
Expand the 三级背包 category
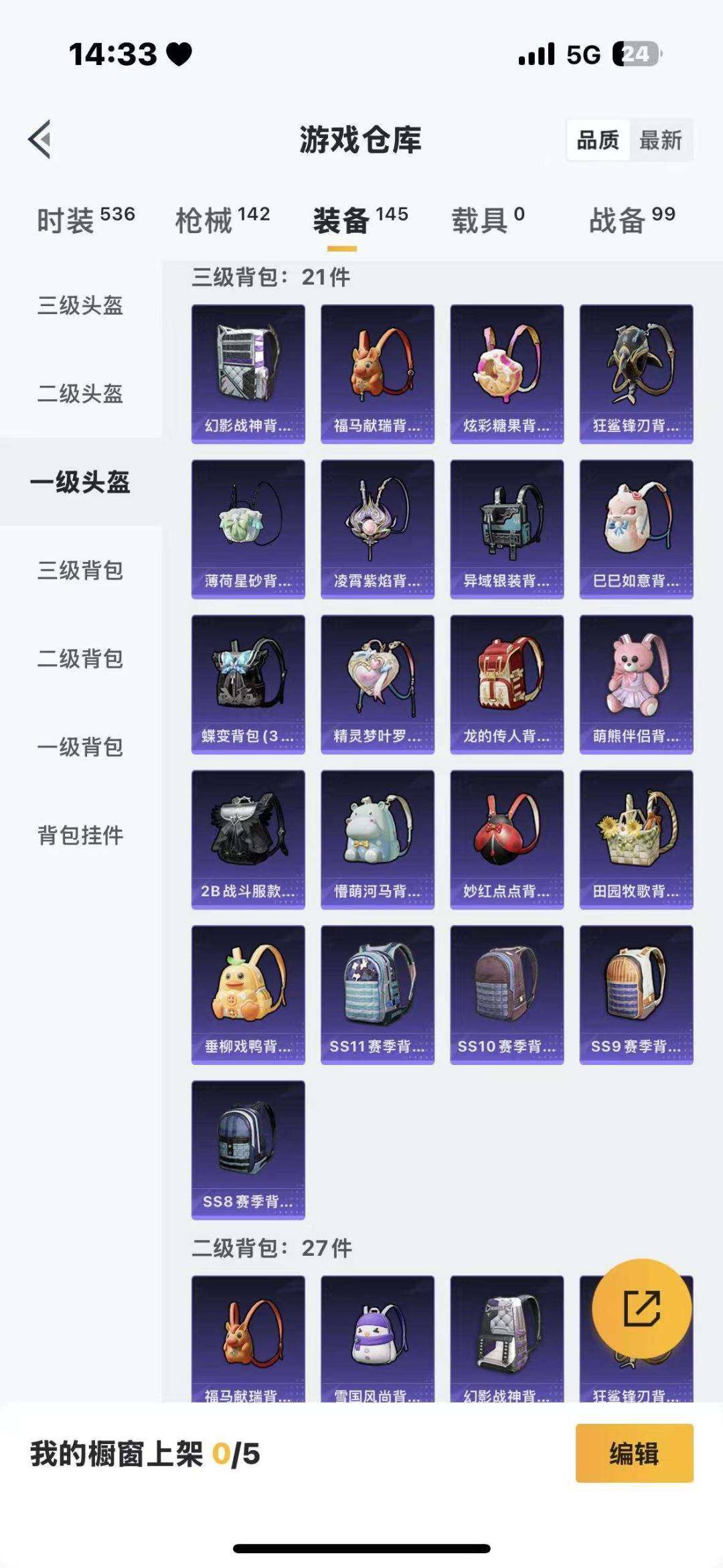click(80, 570)
